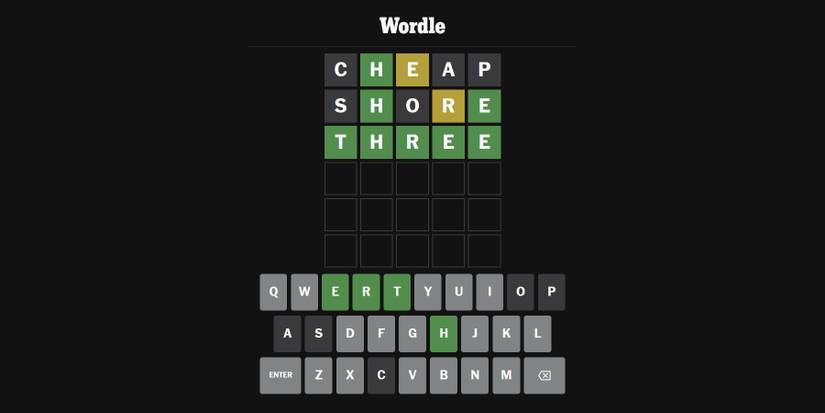Select the green E key

(x=335, y=292)
